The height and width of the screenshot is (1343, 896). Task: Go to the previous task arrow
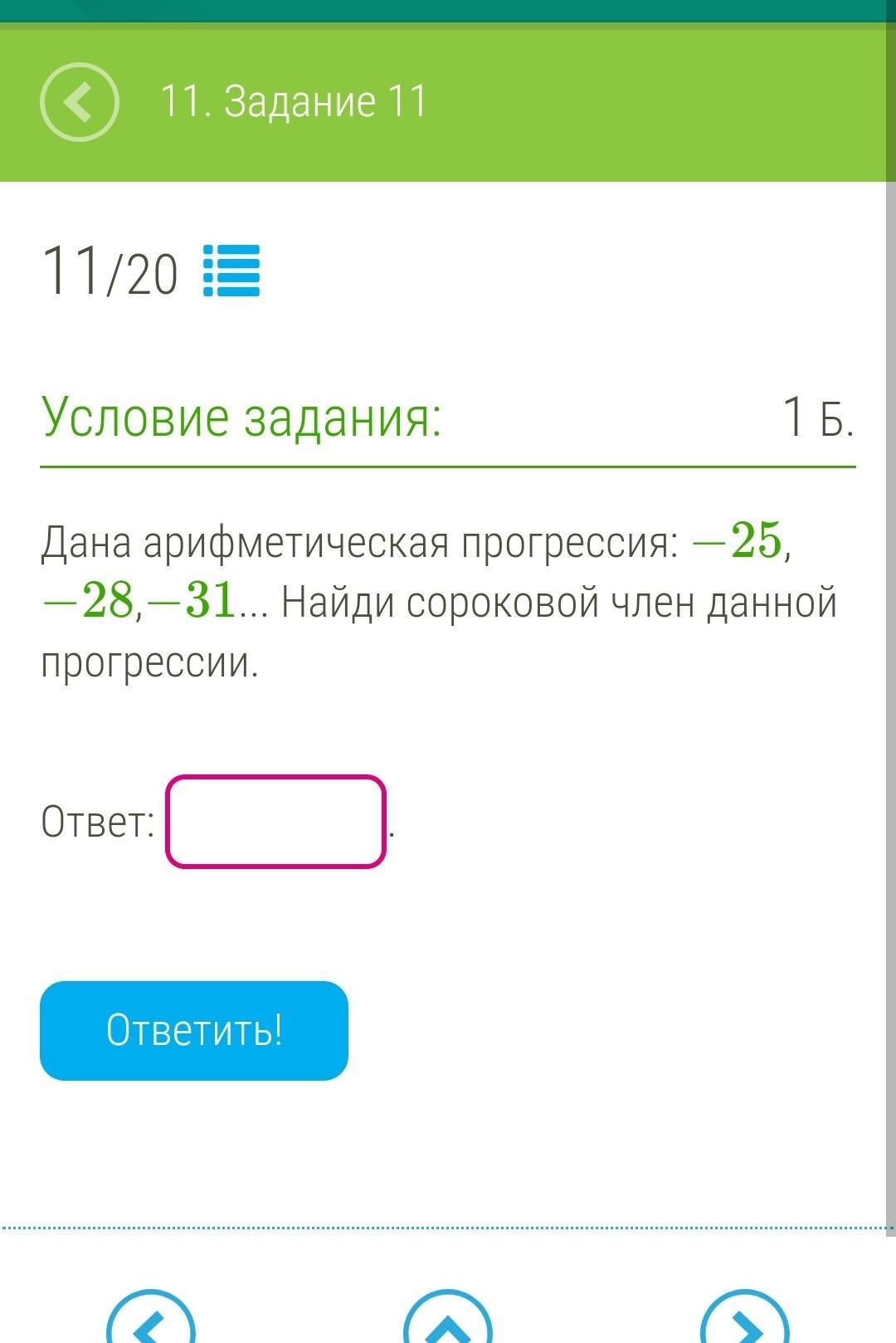(x=151, y=1321)
